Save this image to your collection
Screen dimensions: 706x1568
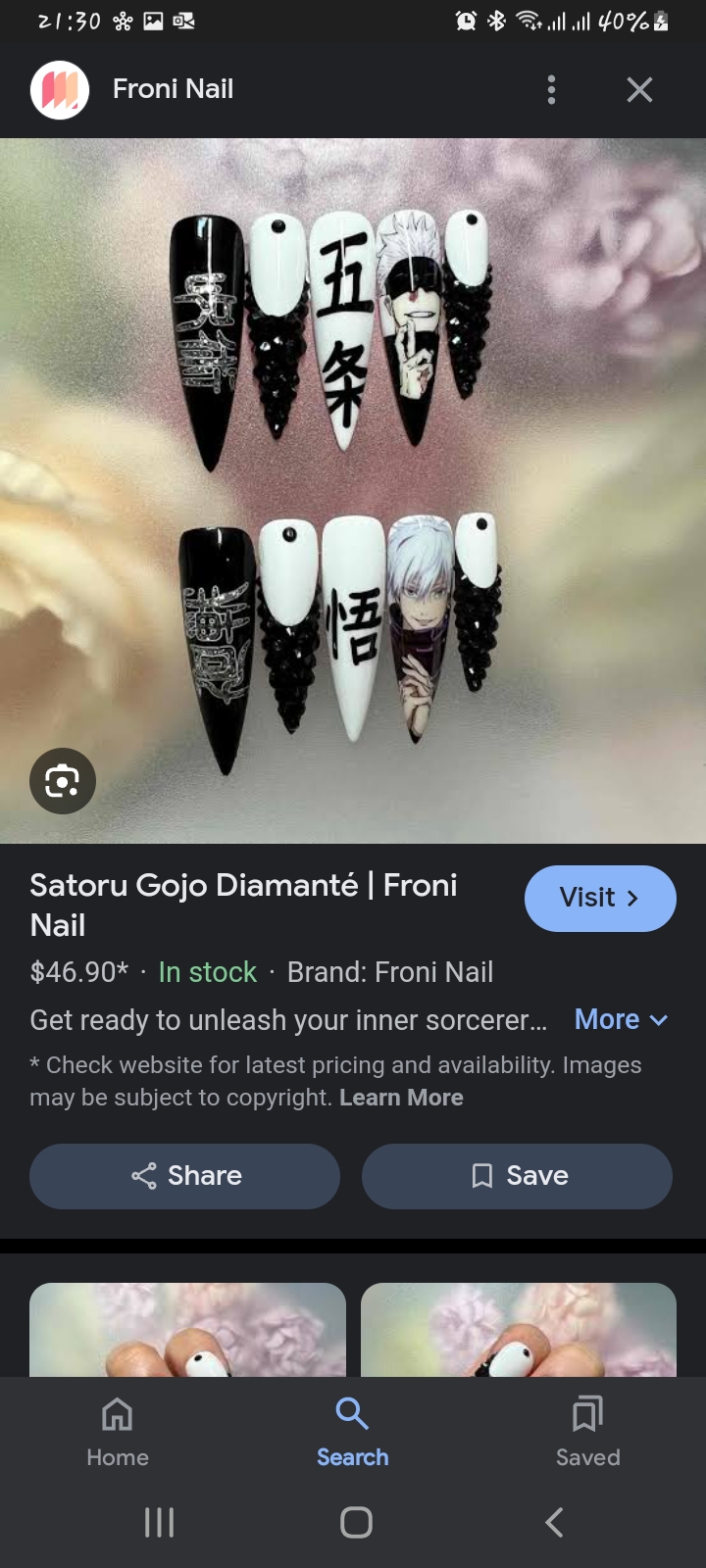[517, 1176]
